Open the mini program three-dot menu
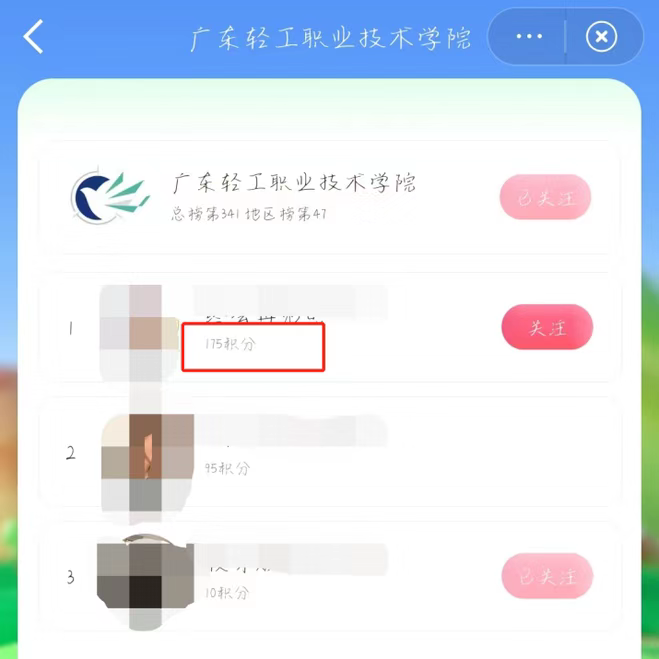 coord(527,37)
